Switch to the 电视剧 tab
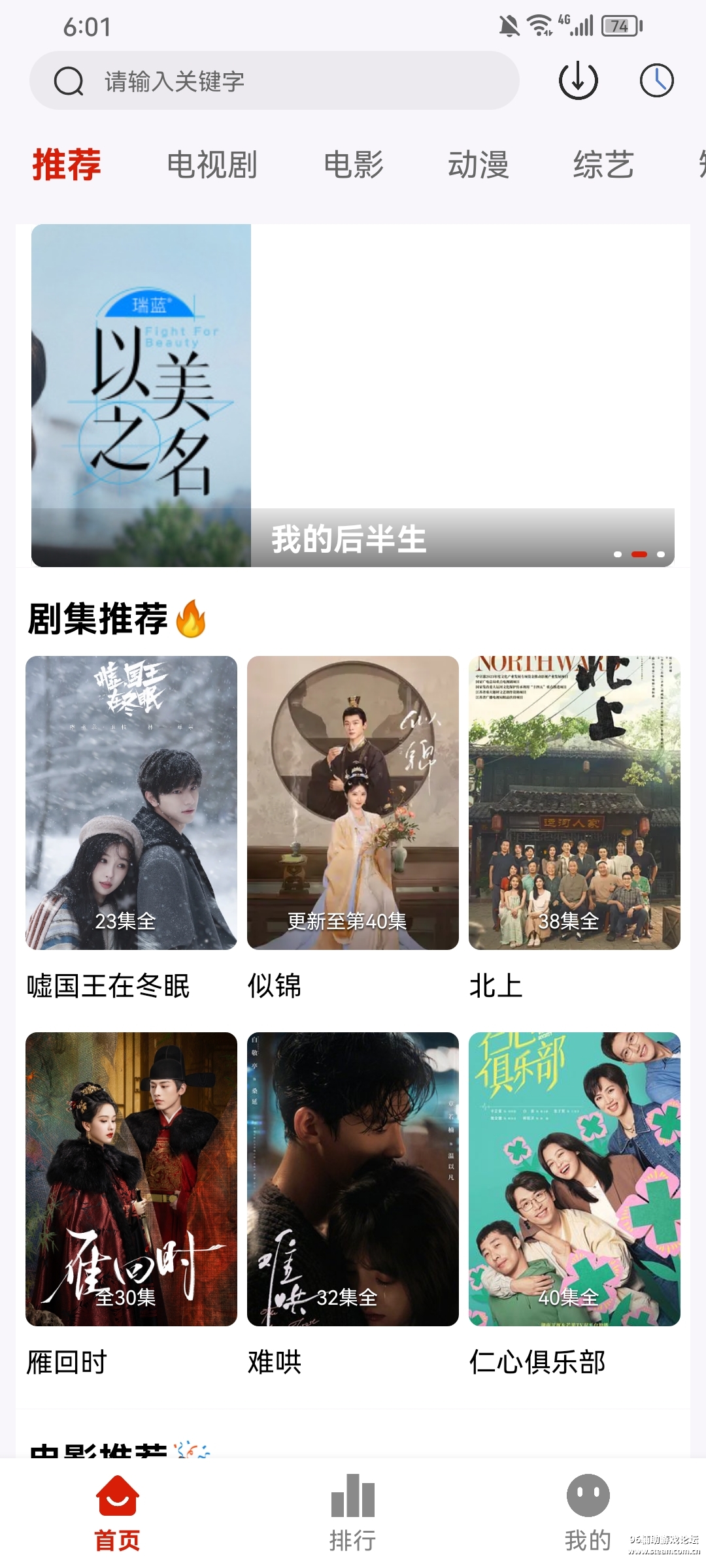Screen dimensions: 706x1568 212,164
